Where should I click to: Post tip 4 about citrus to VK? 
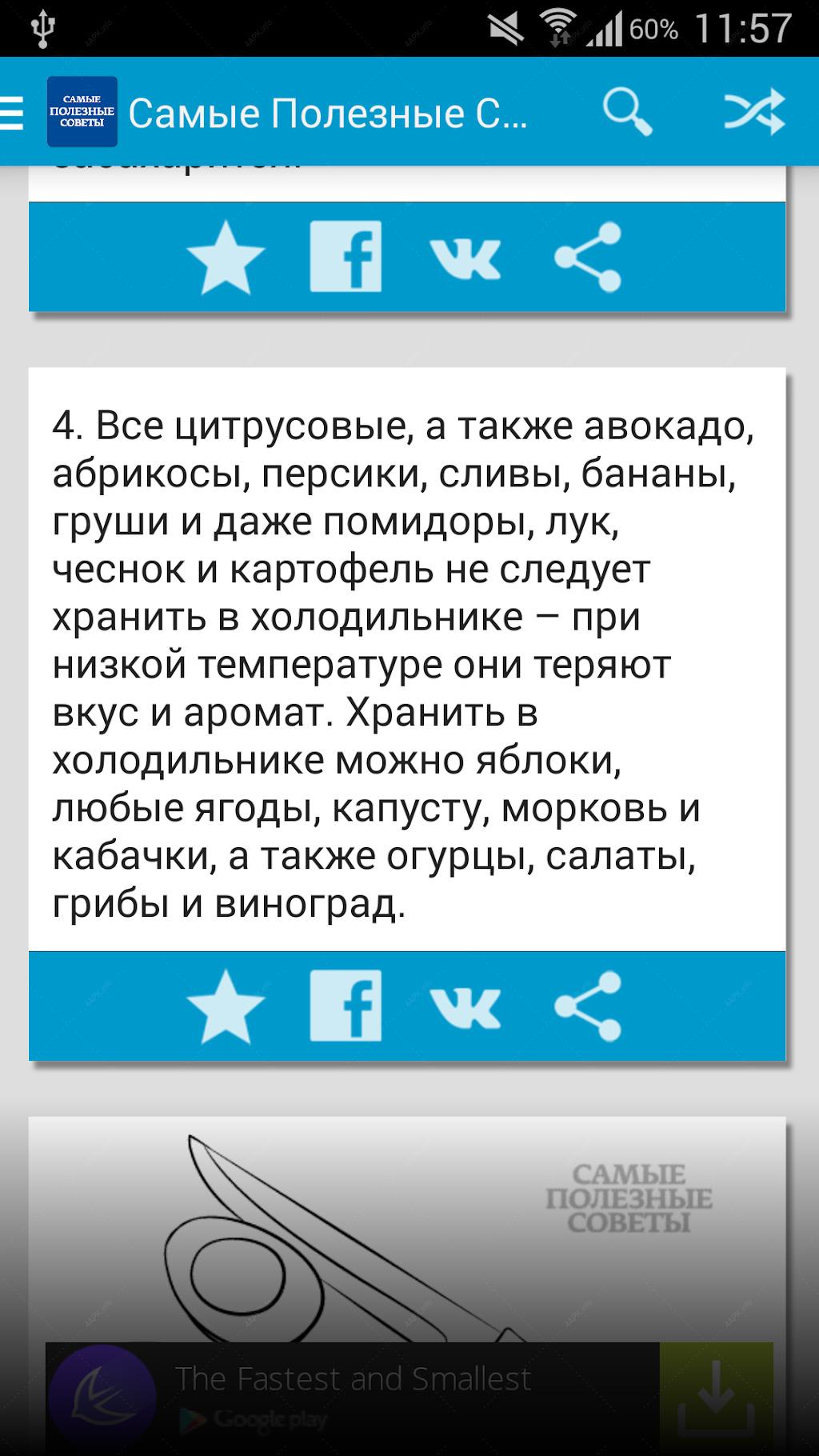click(x=465, y=1006)
